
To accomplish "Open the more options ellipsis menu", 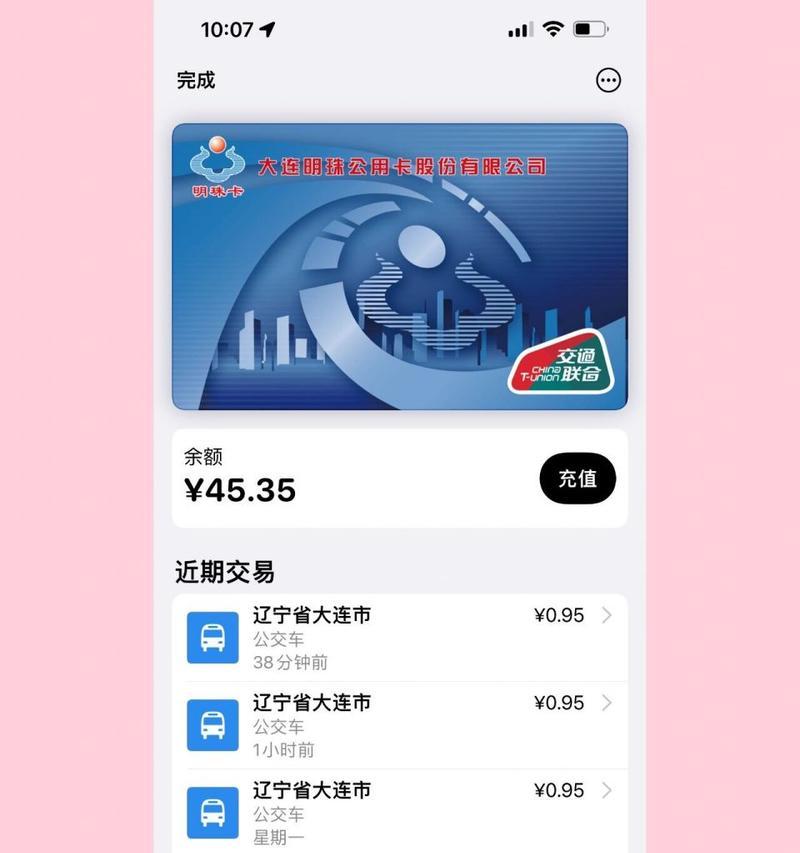I will click(608, 81).
